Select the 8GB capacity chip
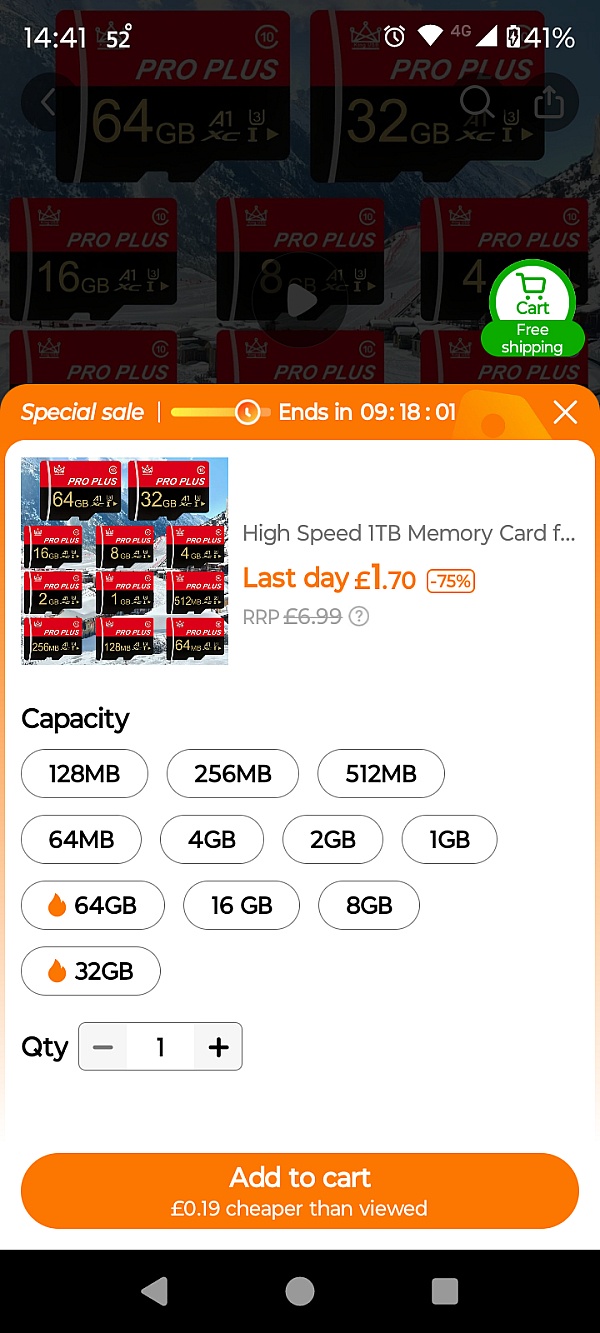Image resolution: width=600 pixels, height=1333 pixels. point(368,905)
